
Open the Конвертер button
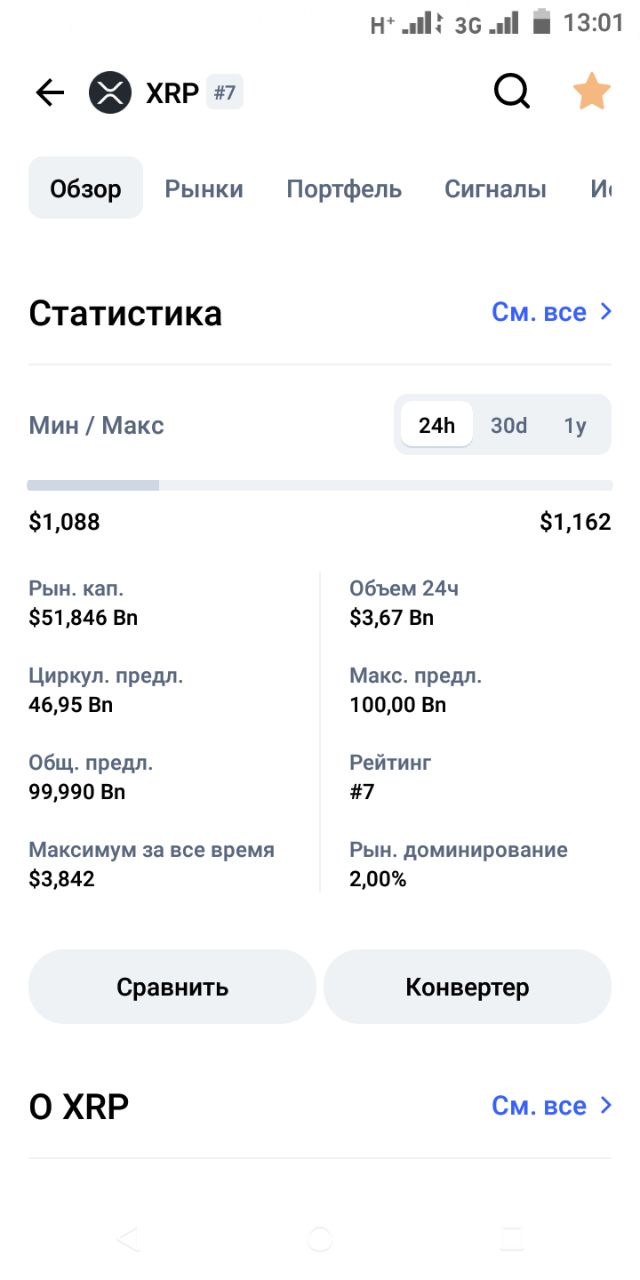[x=467, y=987]
